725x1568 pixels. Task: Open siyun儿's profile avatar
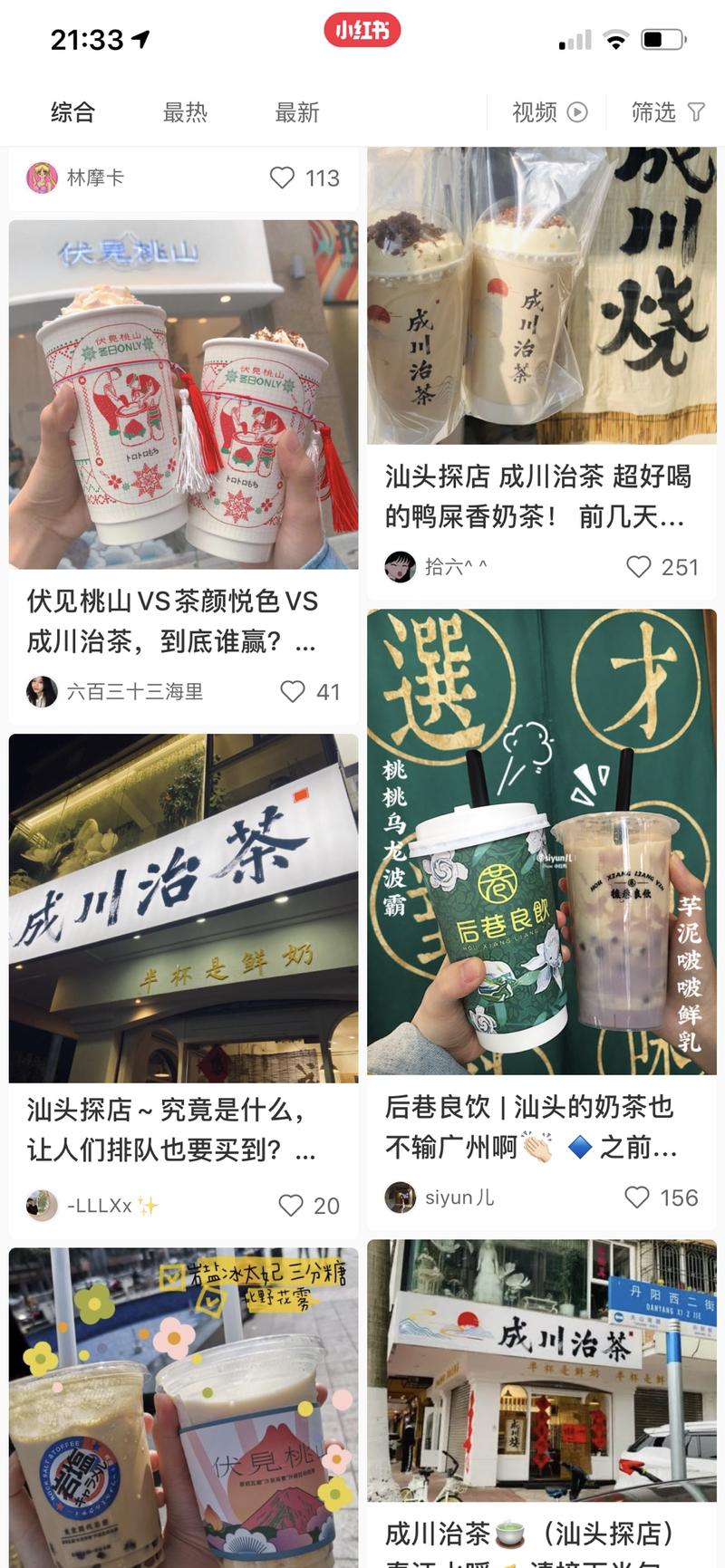tap(401, 1198)
